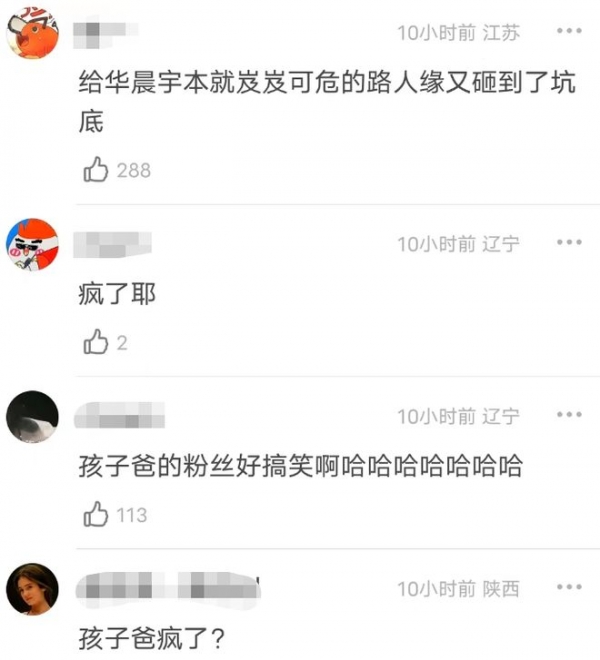
Task: Open more options on the 粉丝好搞笑 comment
Action: coord(569,415)
